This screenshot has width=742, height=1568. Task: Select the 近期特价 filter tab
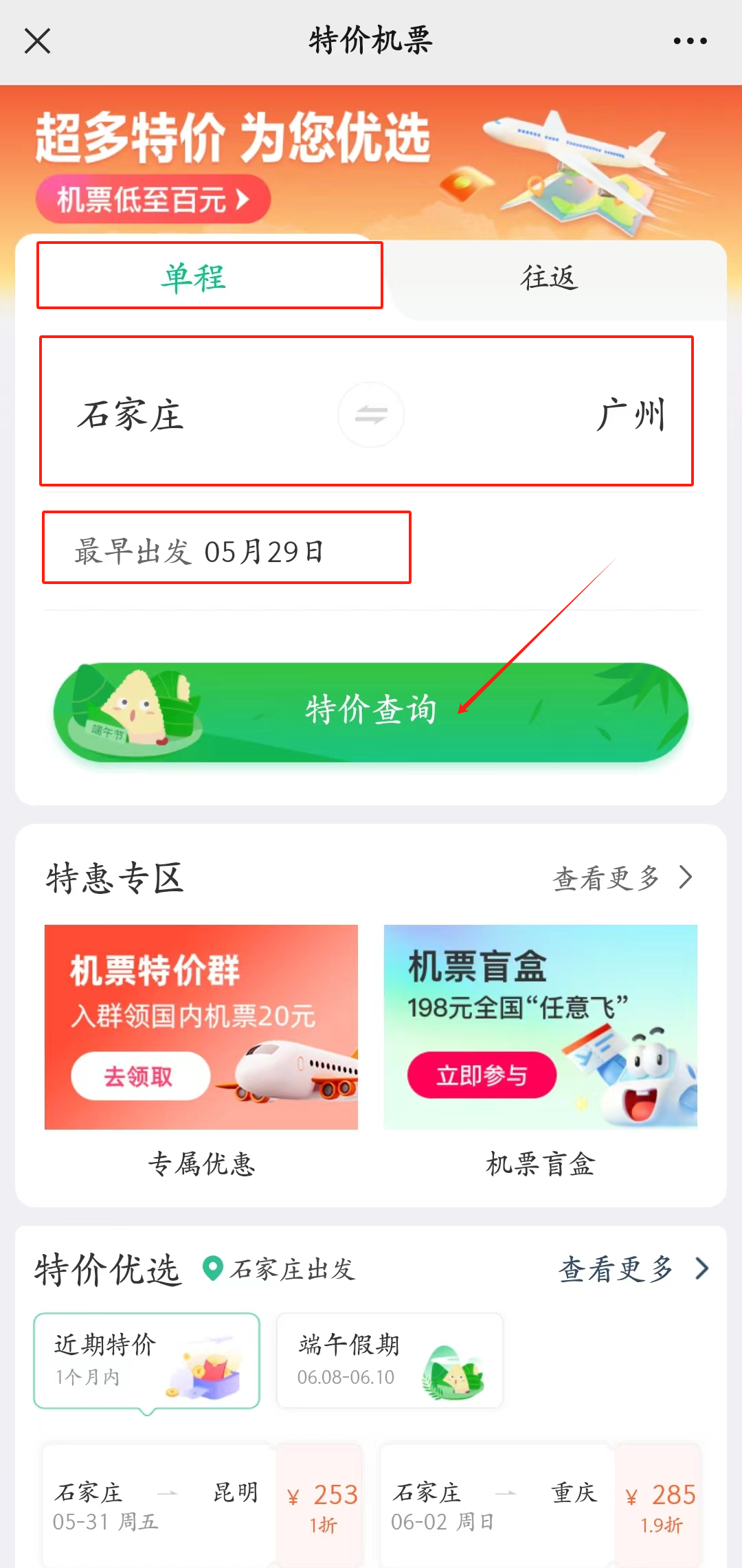[147, 1361]
